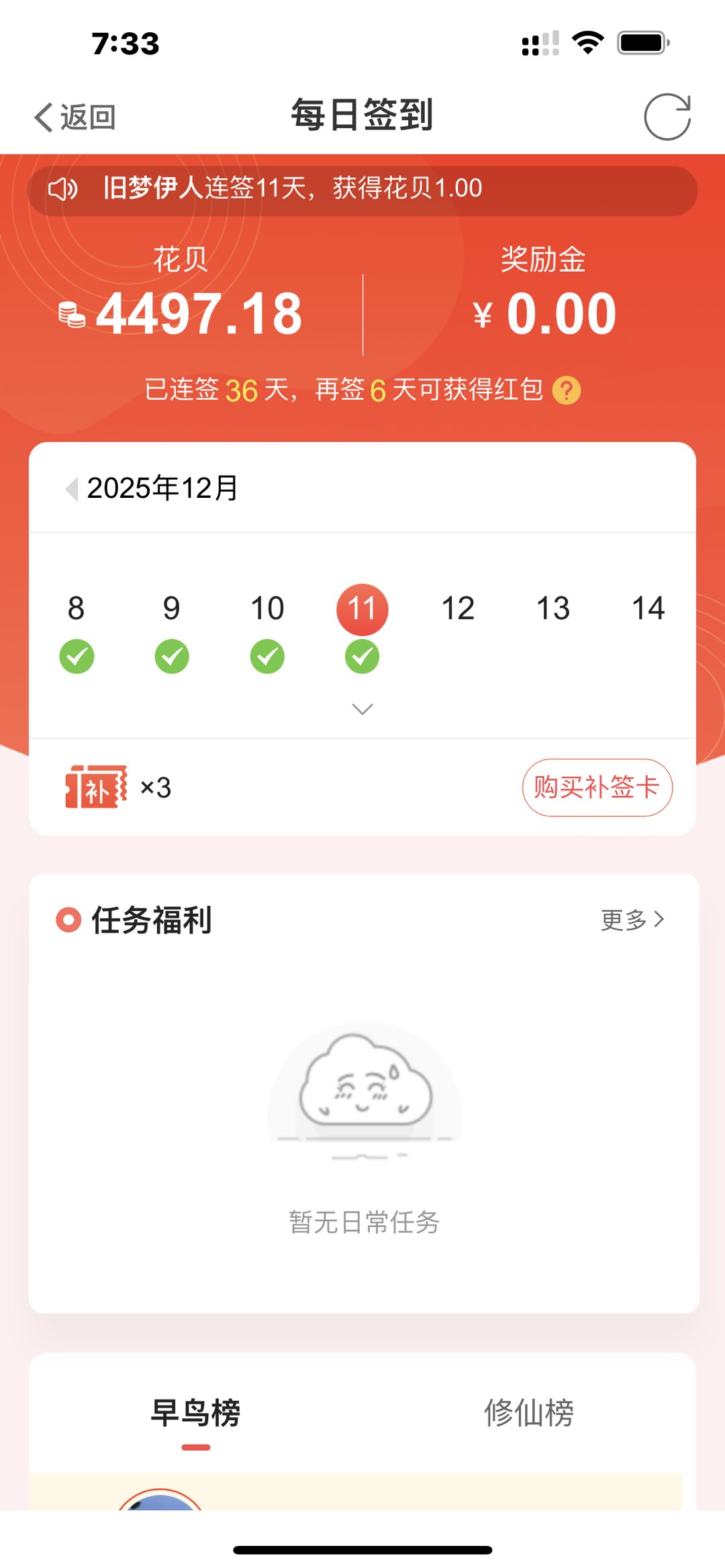This screenshot has height=1568, width=725.
Task: Expand the full month calendar
Action: [362, 709]
